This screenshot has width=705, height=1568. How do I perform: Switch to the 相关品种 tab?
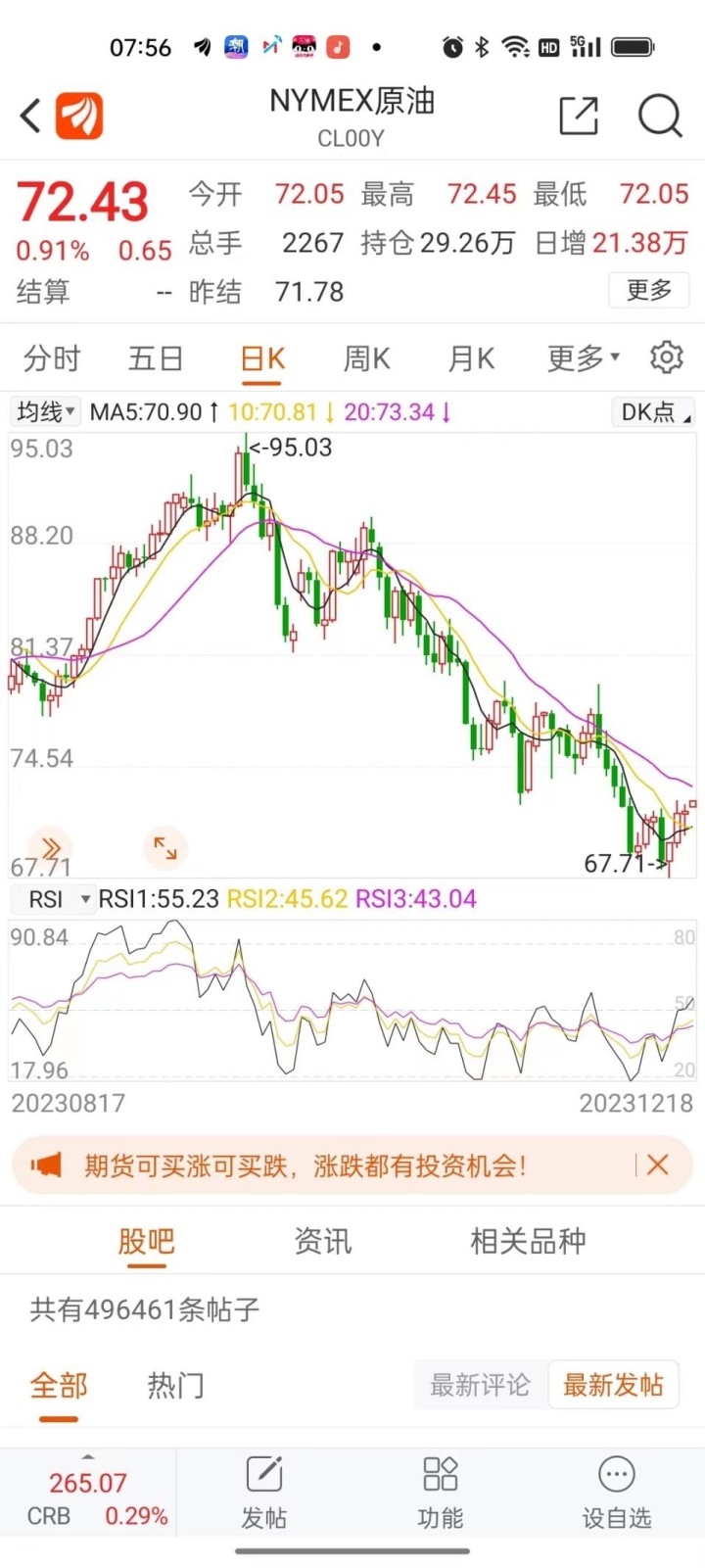528,1242
